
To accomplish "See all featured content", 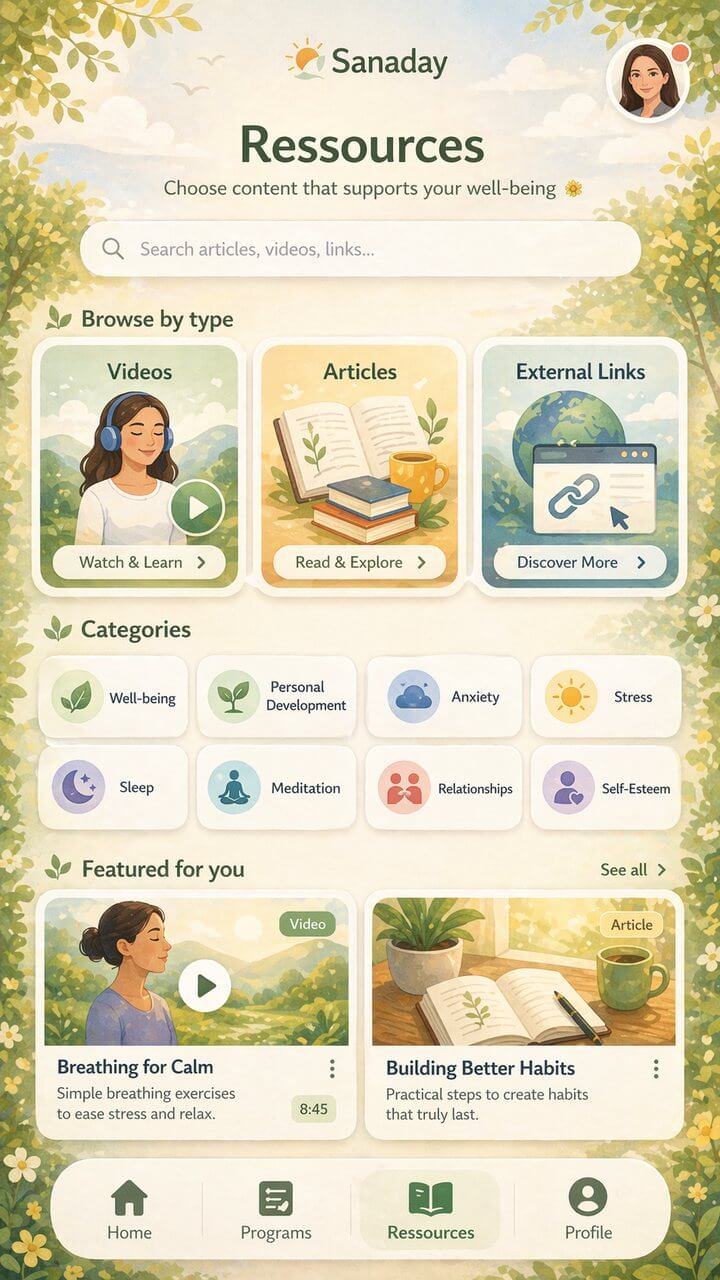I will point(633,870).
